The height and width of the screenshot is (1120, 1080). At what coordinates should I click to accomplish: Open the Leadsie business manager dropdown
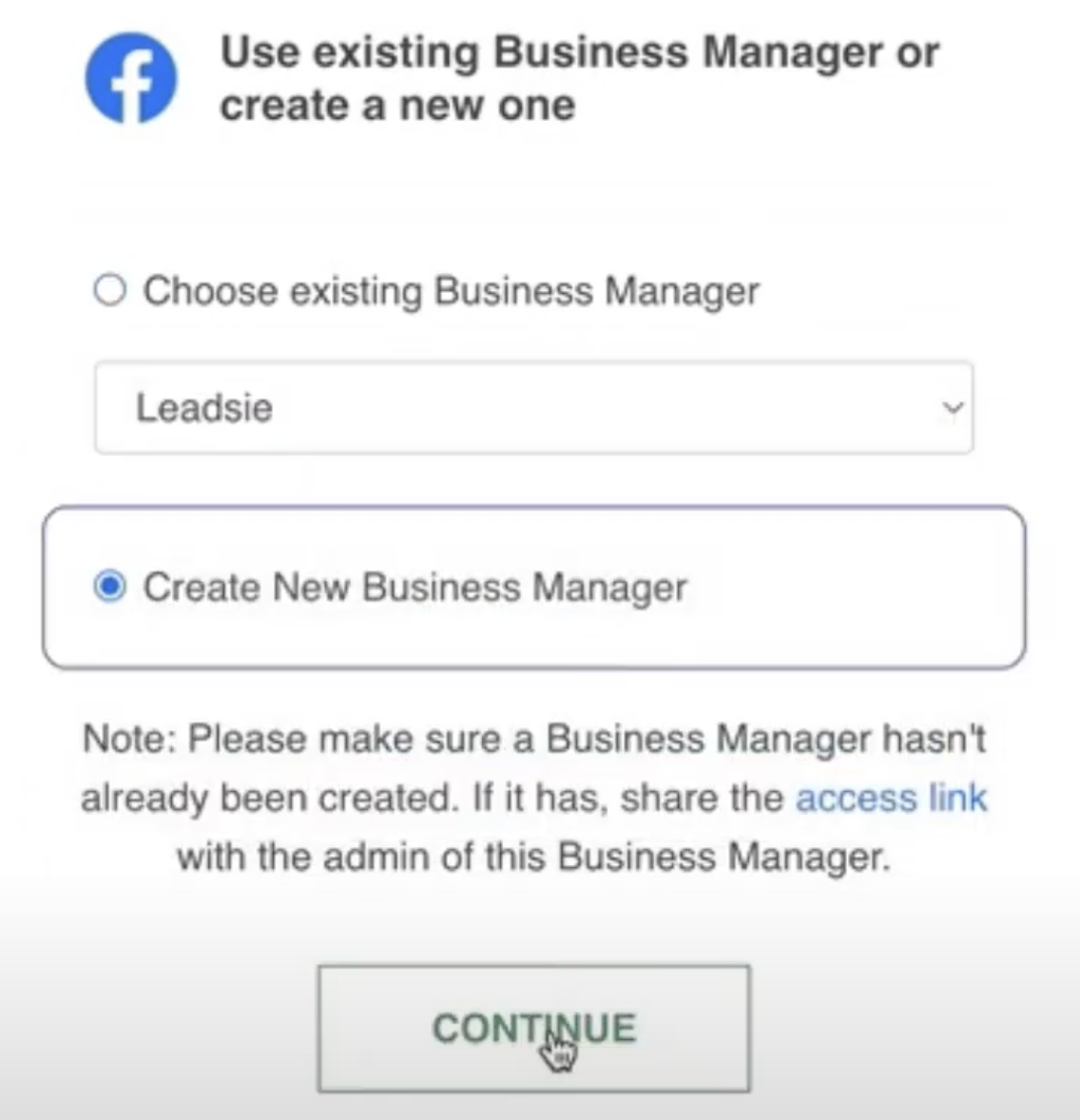click(x=532, y=408)
